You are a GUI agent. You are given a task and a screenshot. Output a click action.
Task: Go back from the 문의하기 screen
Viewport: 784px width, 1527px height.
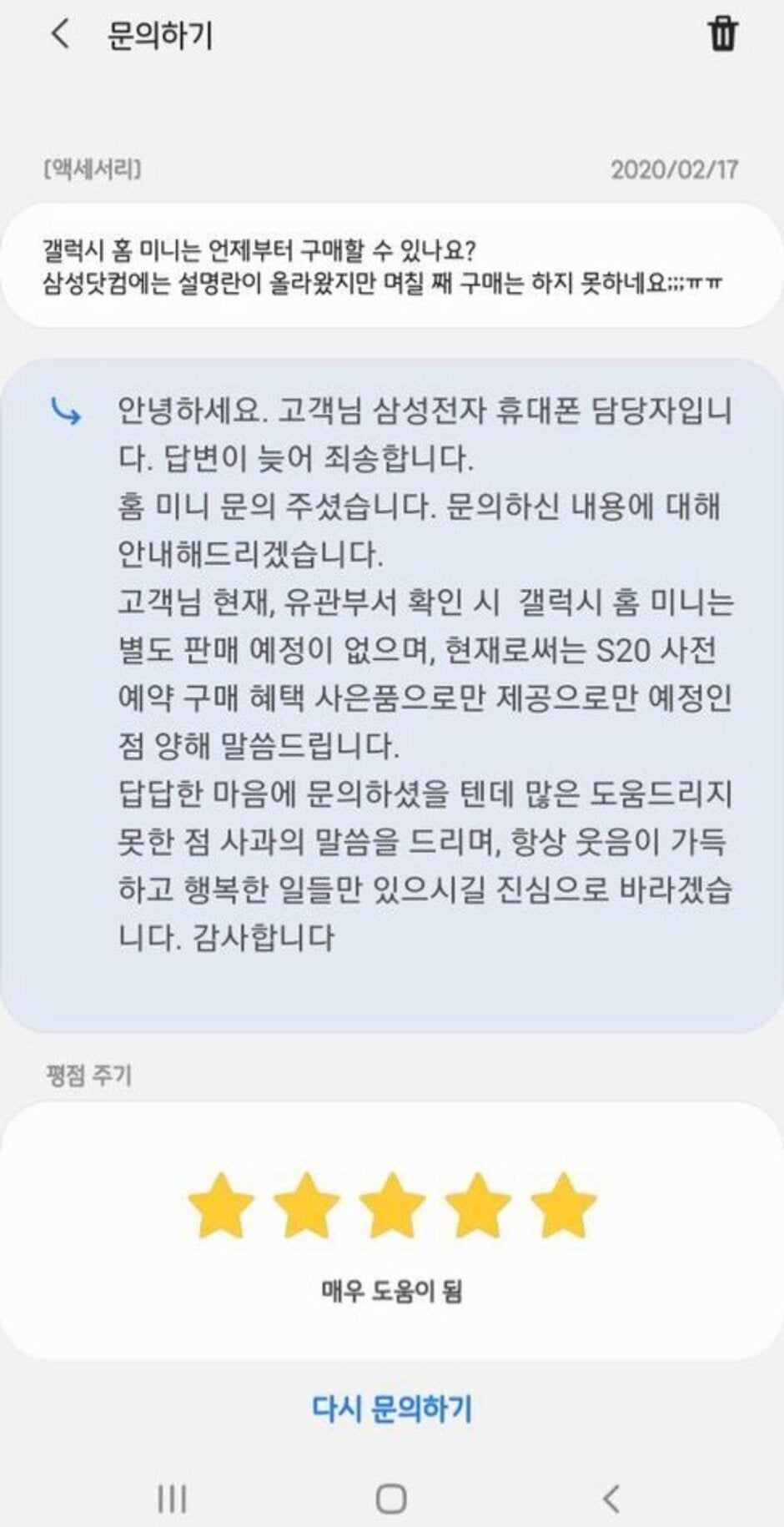60,35
